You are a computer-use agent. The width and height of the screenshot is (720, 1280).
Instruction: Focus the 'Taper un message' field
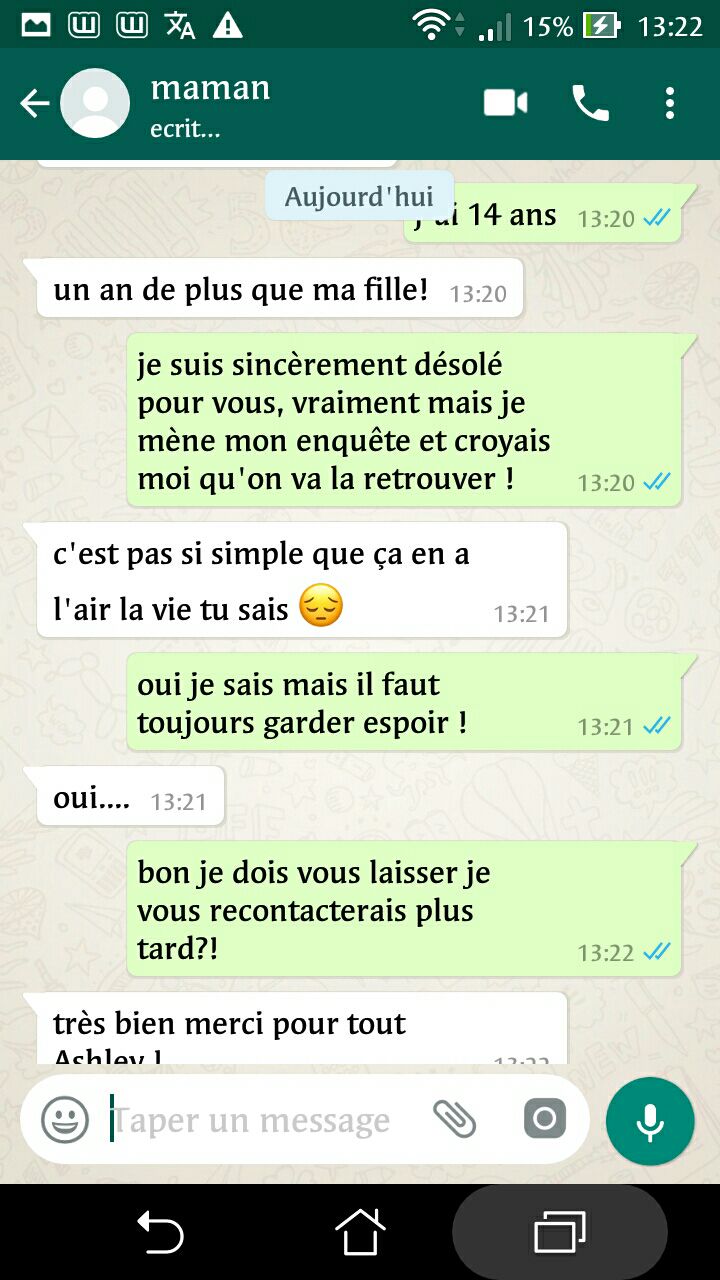click(260, 1120)
